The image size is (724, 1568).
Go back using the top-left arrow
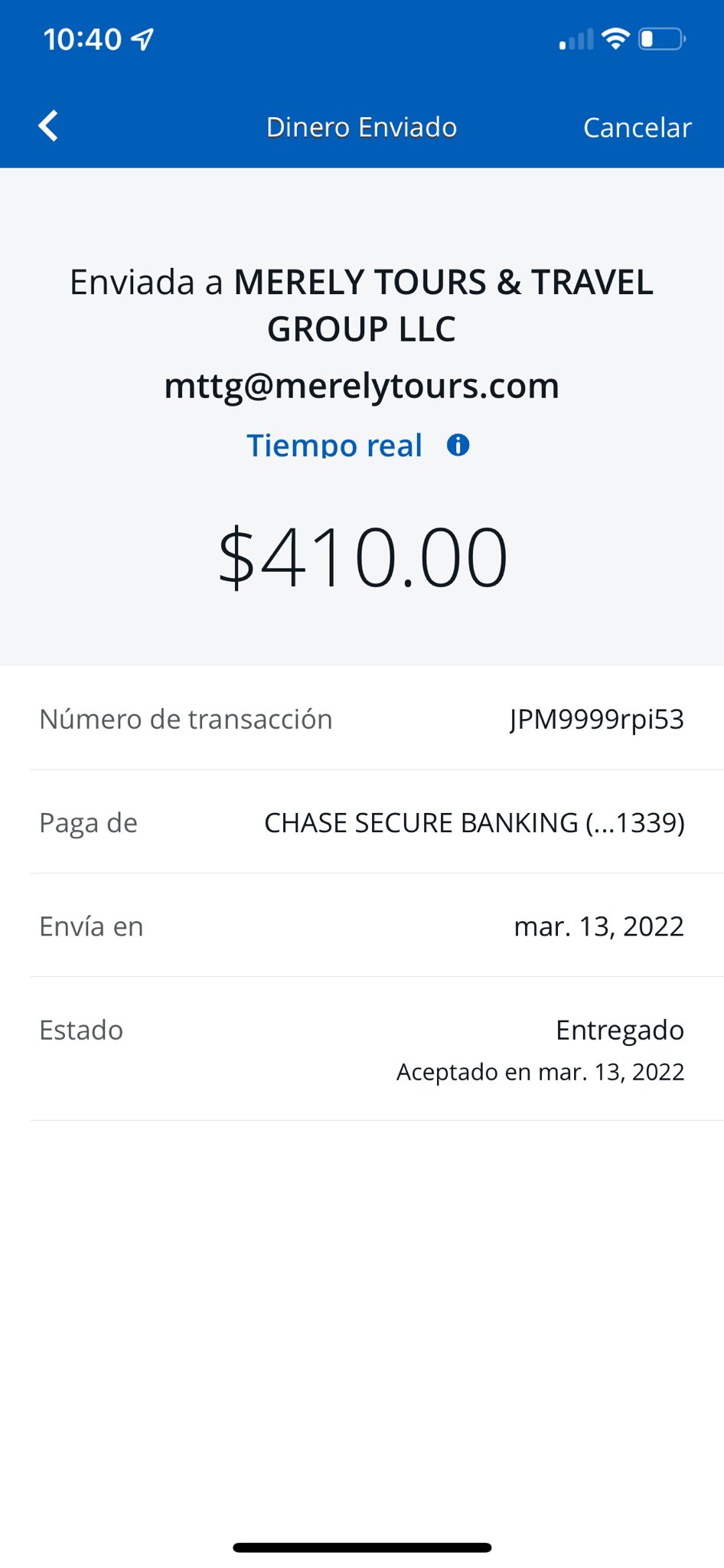(x=48, y=126)
